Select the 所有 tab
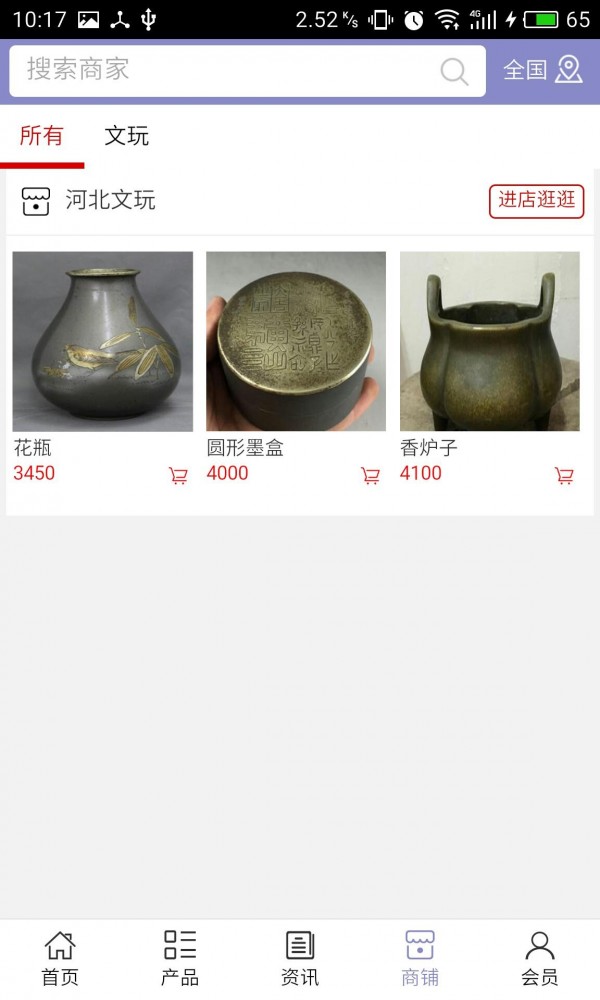 pyautogui.click(x=41, y=136)
